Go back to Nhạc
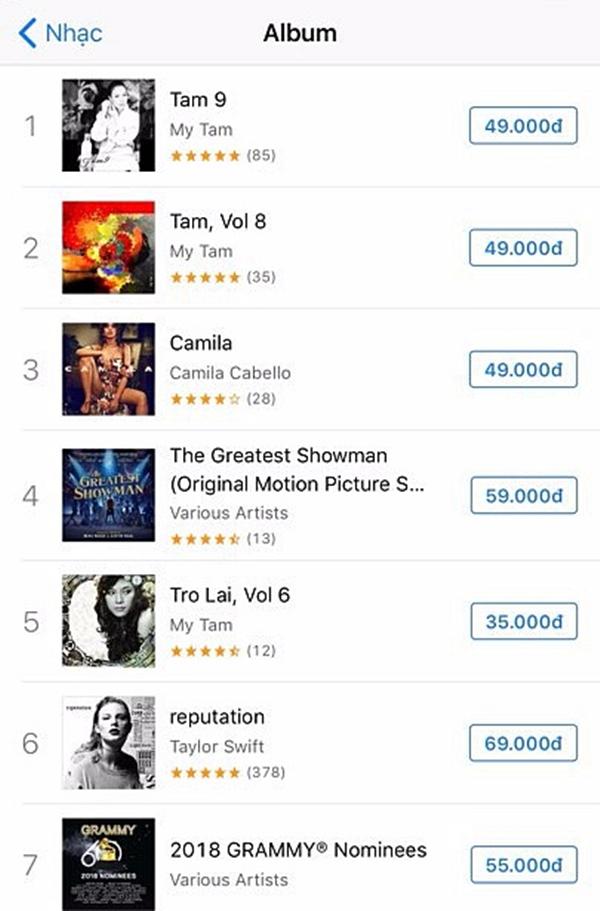This screenshot has width=600, height=911. click(61, 33)
